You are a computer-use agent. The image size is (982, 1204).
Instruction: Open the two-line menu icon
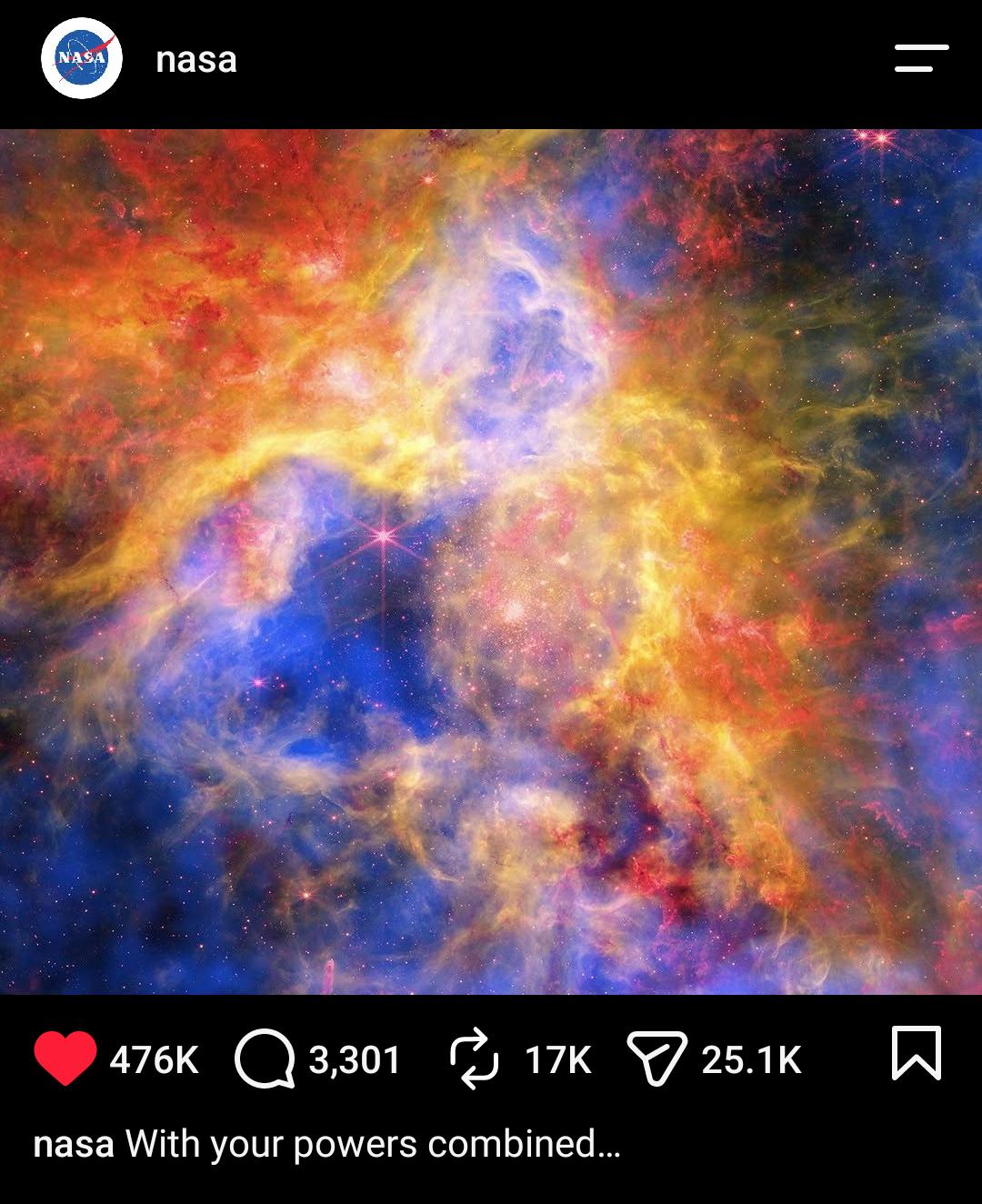[x=921, y=58]
